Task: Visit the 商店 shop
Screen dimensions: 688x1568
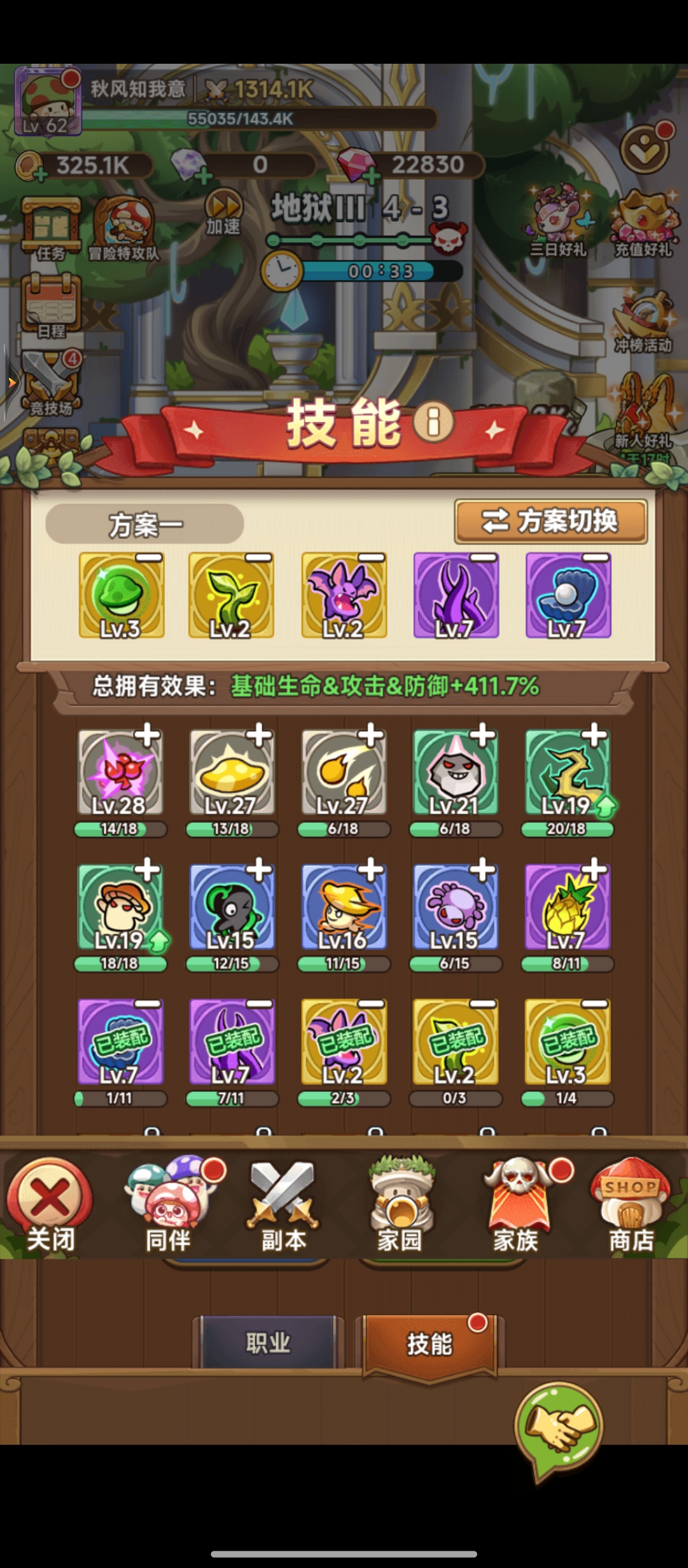Action: coord(631,1205)
